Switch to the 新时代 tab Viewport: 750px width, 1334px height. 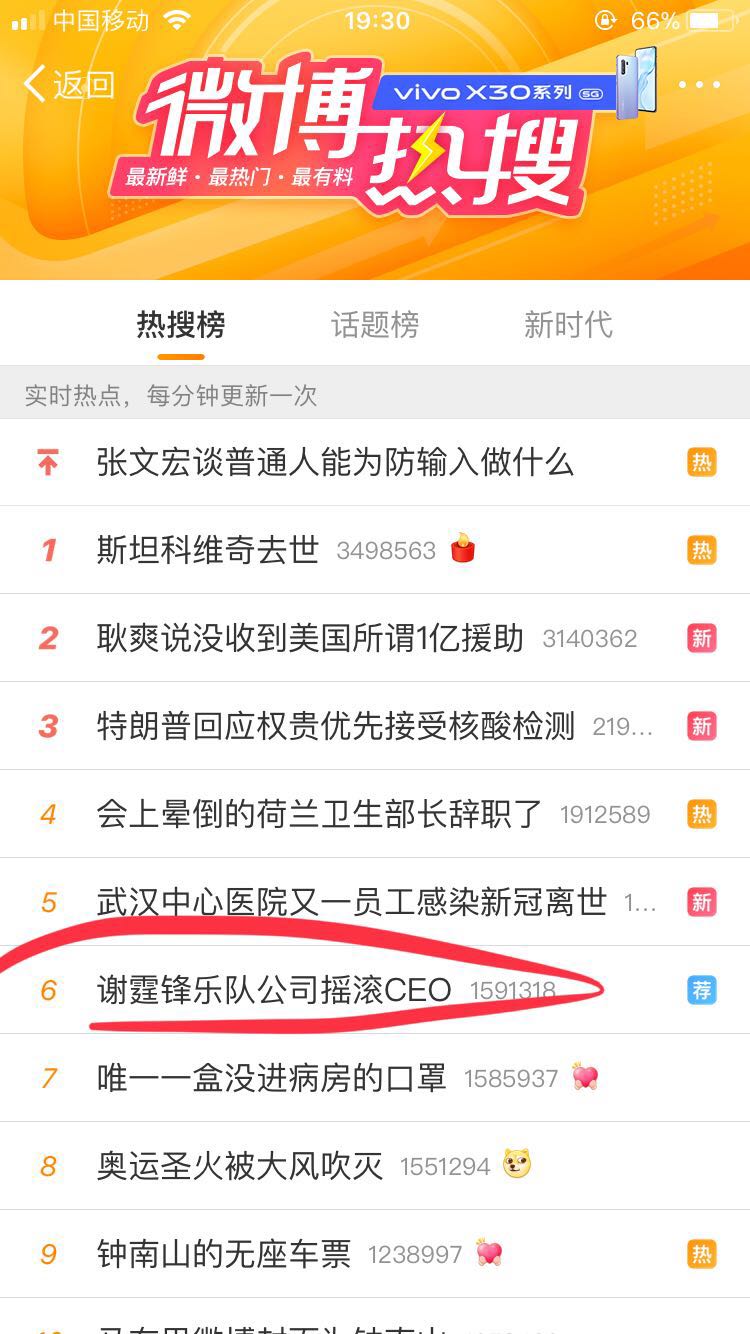click(568, 325)
